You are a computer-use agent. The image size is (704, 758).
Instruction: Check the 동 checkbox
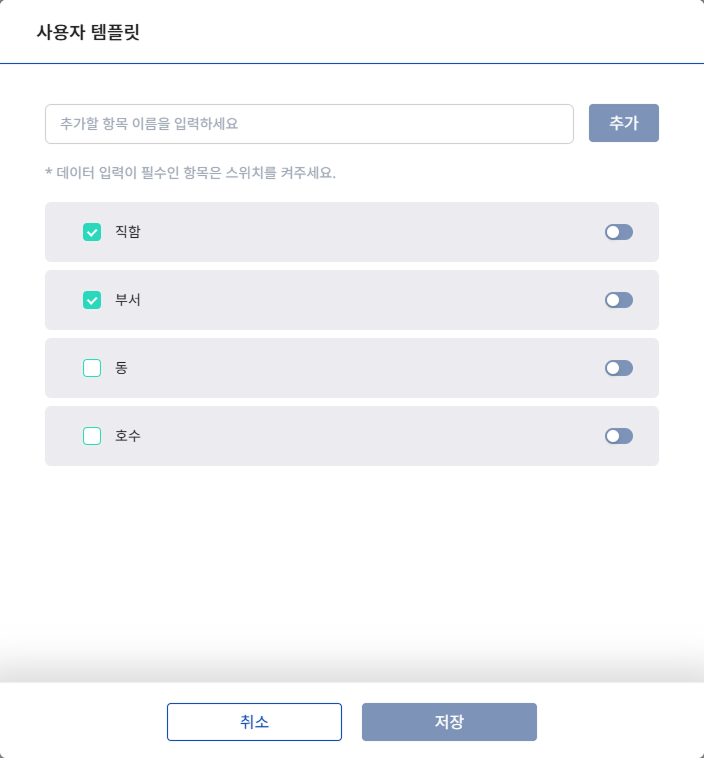tap(92, 368)
